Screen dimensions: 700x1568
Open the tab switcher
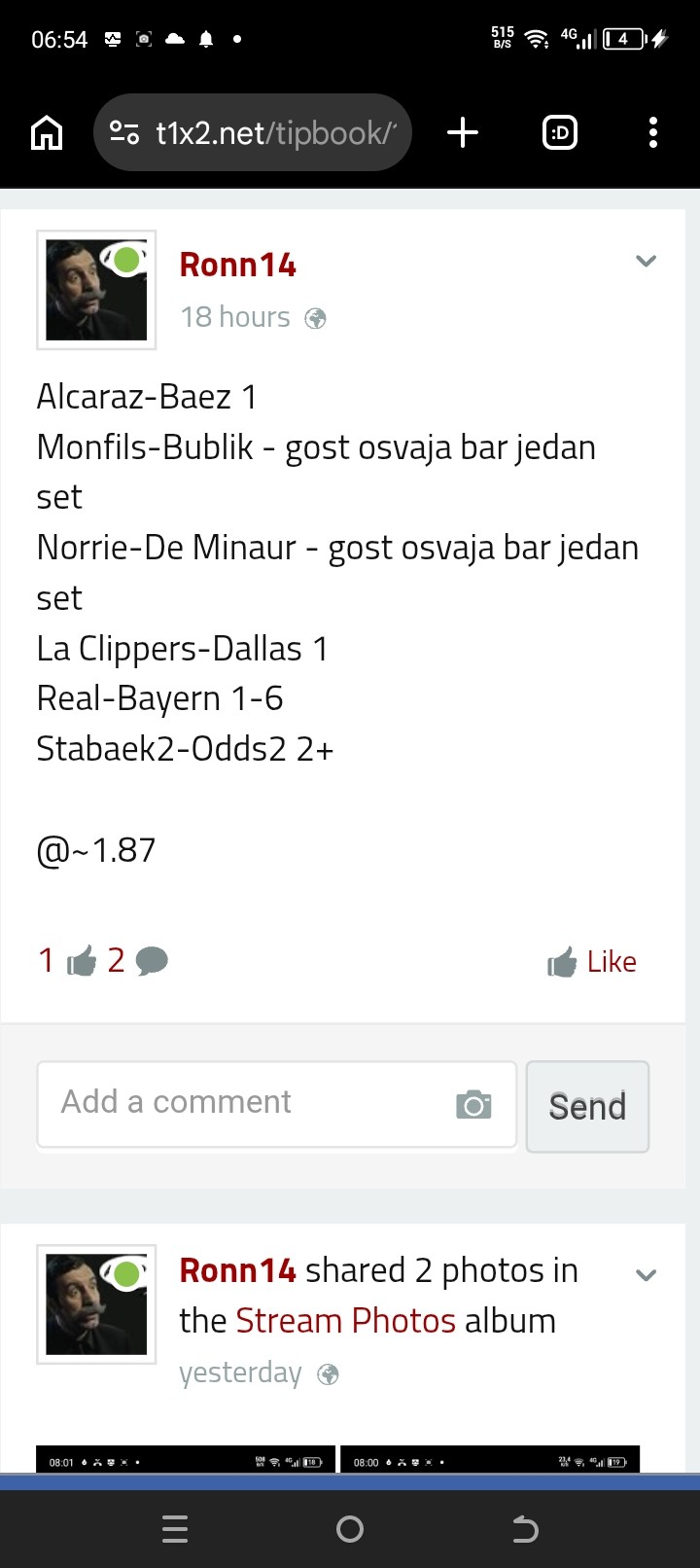pos(559,132)
